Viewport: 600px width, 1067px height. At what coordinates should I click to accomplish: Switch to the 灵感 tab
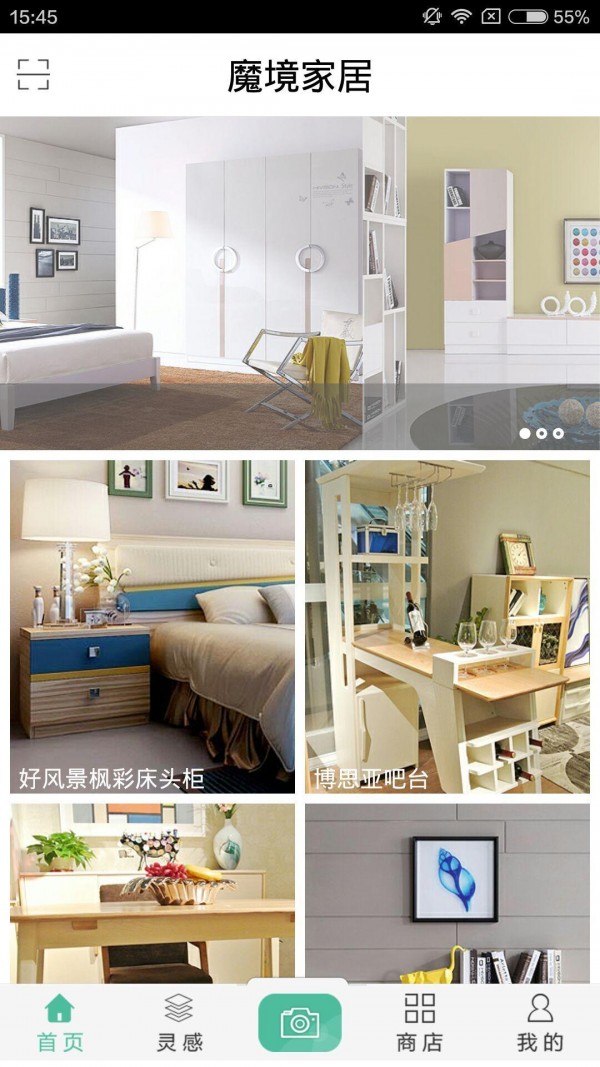tap(180, 1023)
